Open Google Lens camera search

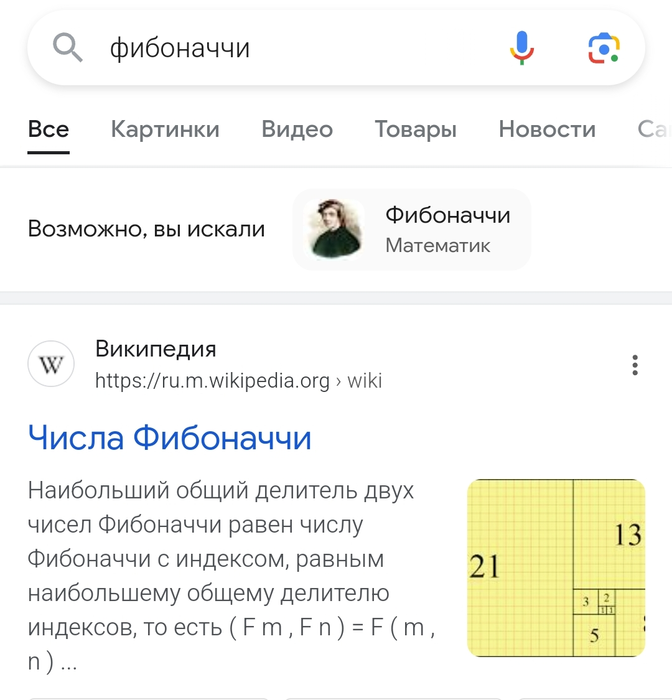click(603, 47)
